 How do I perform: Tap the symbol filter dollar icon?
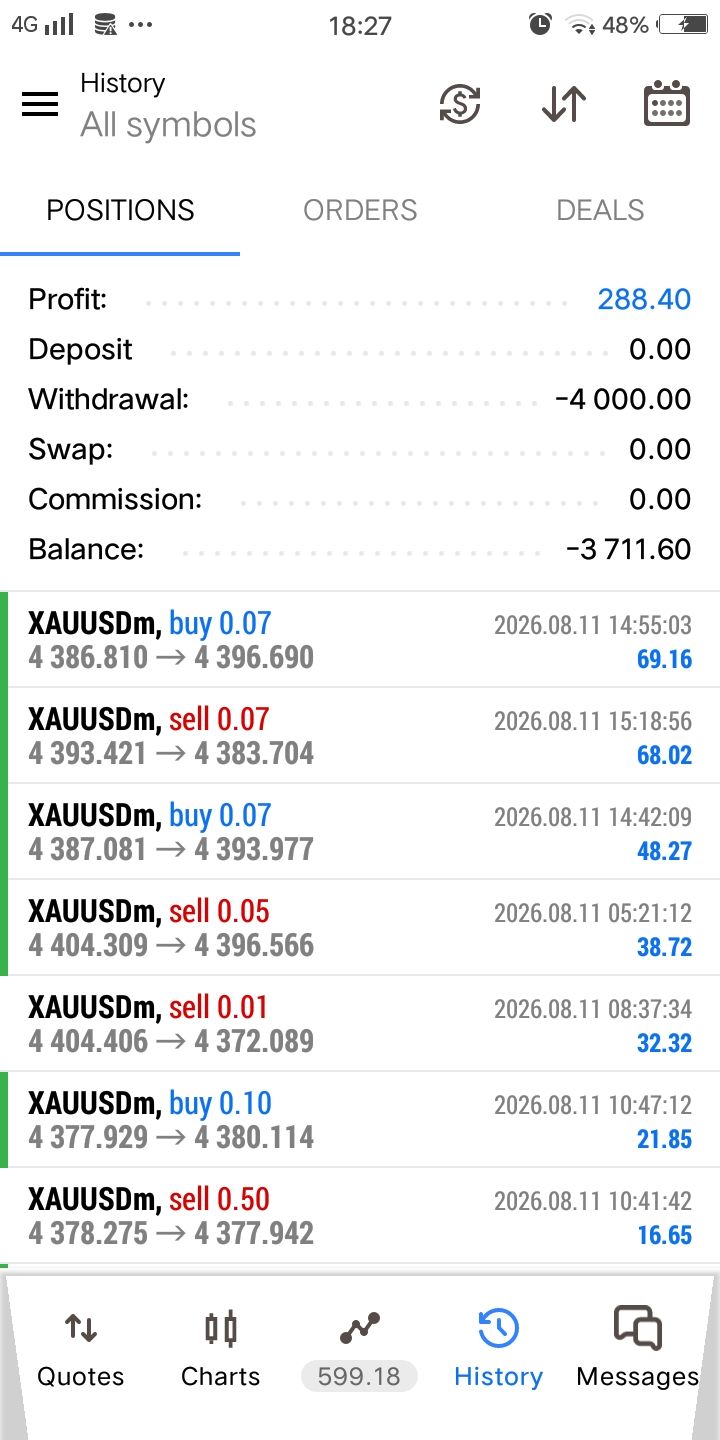tap(460, 104)
